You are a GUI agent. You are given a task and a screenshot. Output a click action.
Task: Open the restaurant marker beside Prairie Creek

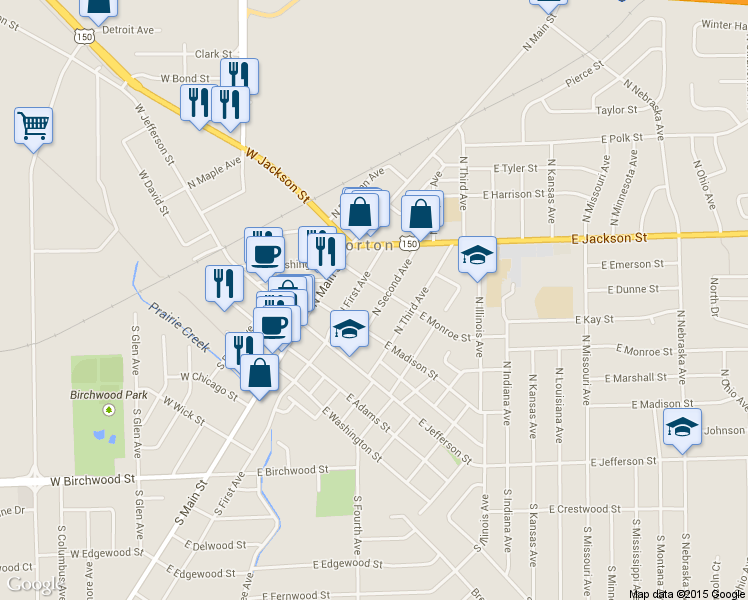(x=224, y=284)
